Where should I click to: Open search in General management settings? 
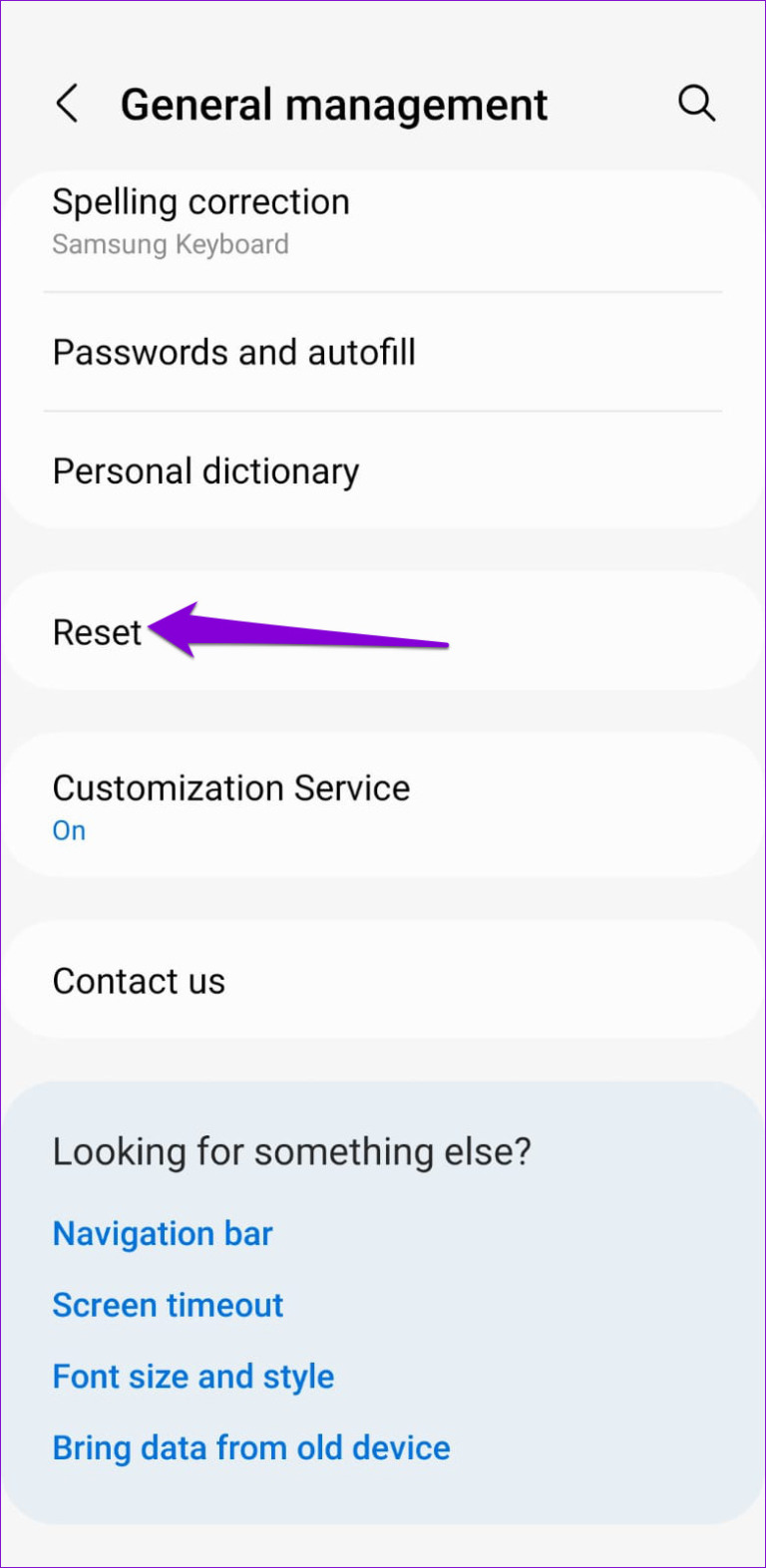click(x=697, y=103)
